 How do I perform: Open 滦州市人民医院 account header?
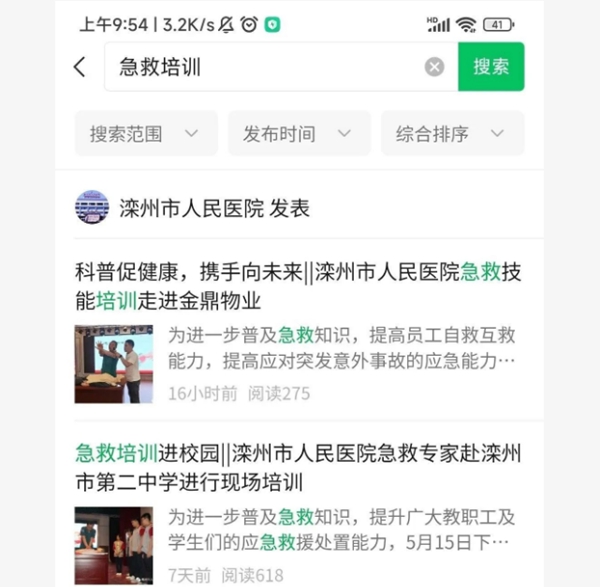(x=215, y=208)
